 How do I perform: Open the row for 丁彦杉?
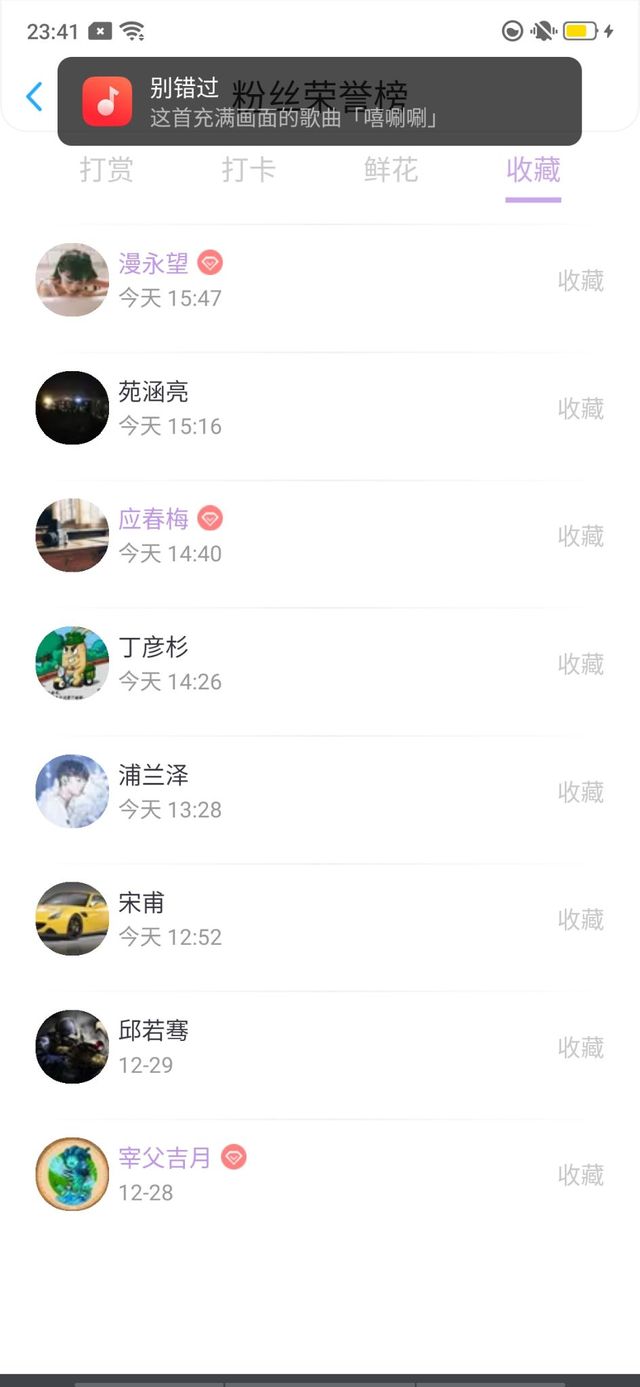coord(320,664)
